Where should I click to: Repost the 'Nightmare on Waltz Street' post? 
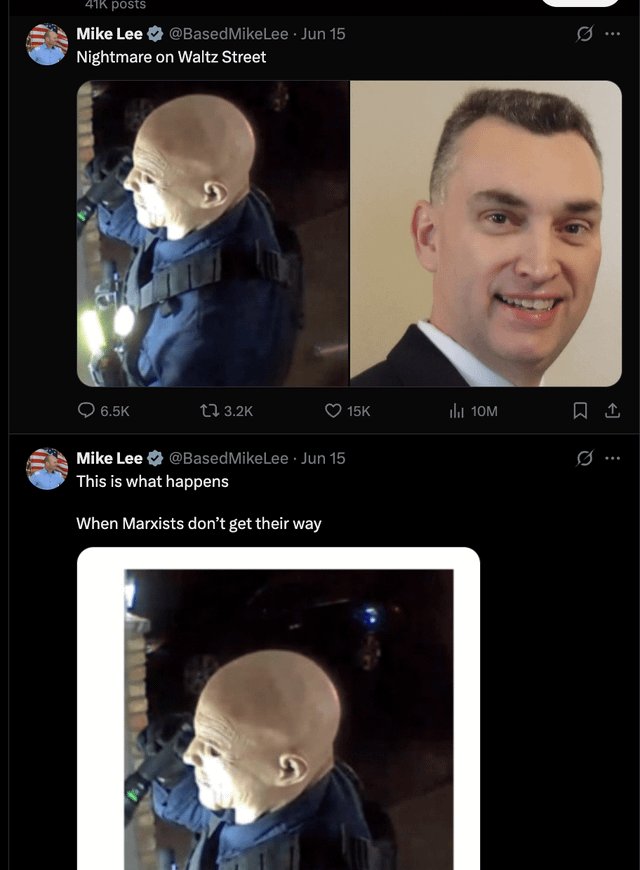[x=208, y=410]
